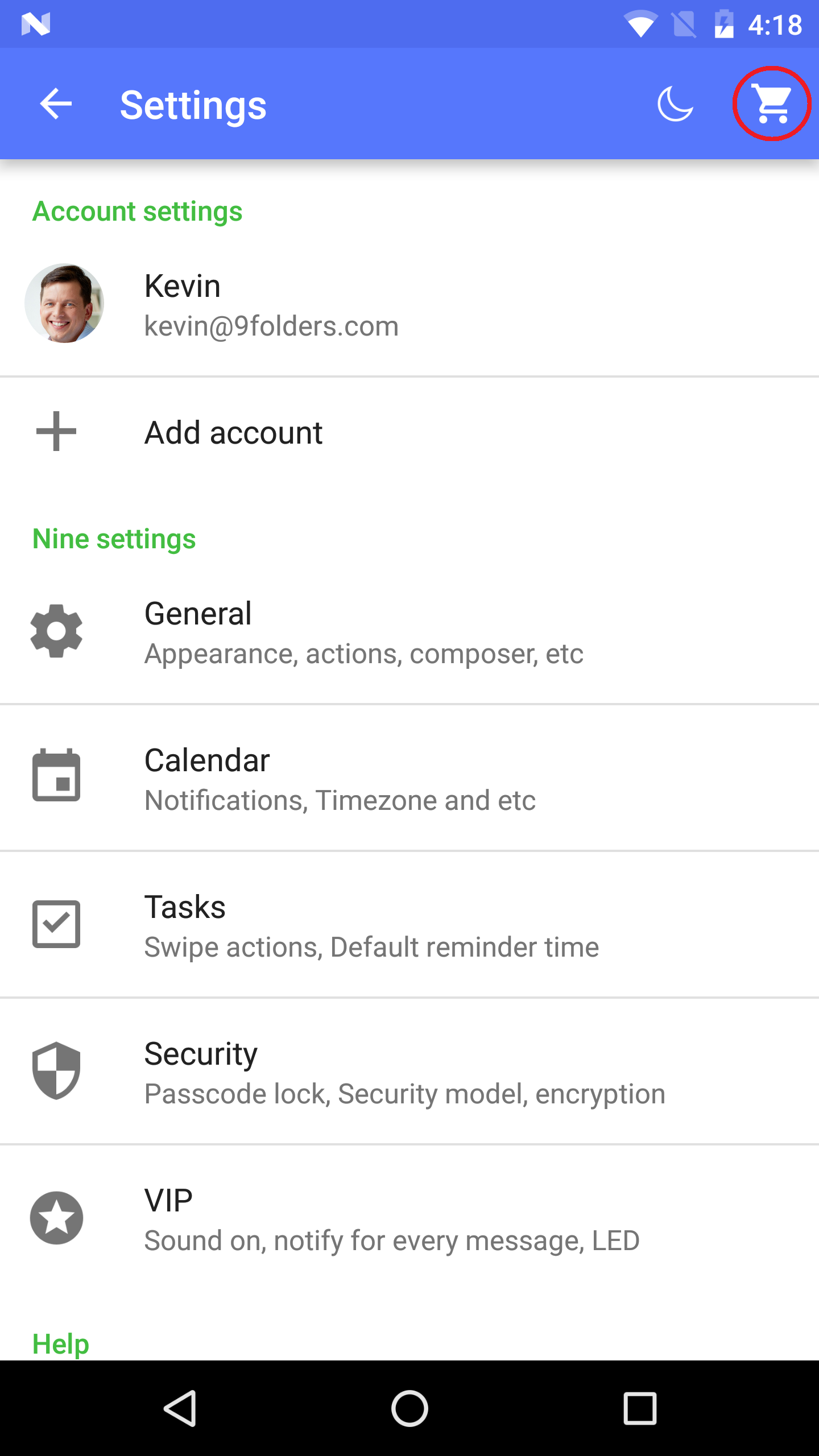Open VIP notification settings
This screenshot has width=819, height=1456.
(409, 1219)
